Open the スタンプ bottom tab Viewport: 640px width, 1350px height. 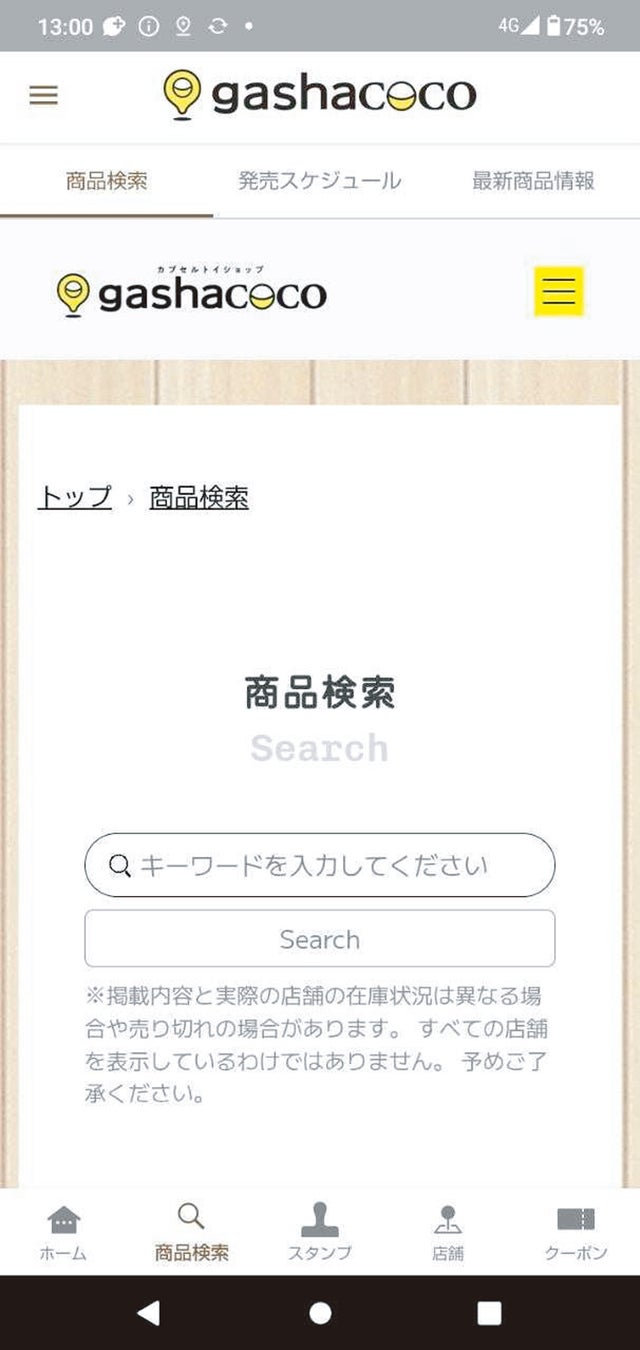tap(320, 1232)
